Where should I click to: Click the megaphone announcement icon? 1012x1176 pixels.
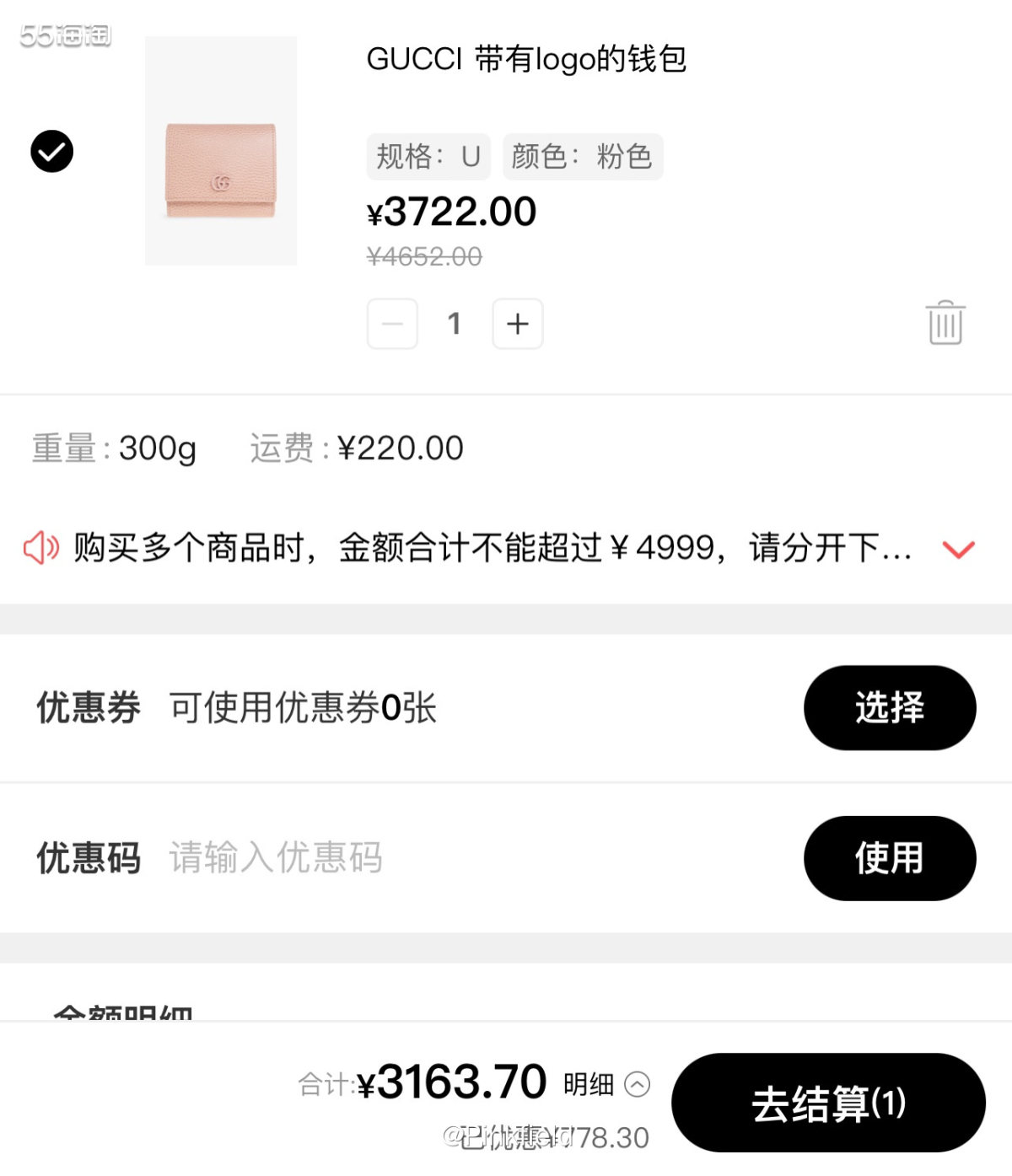click(41, 548)
